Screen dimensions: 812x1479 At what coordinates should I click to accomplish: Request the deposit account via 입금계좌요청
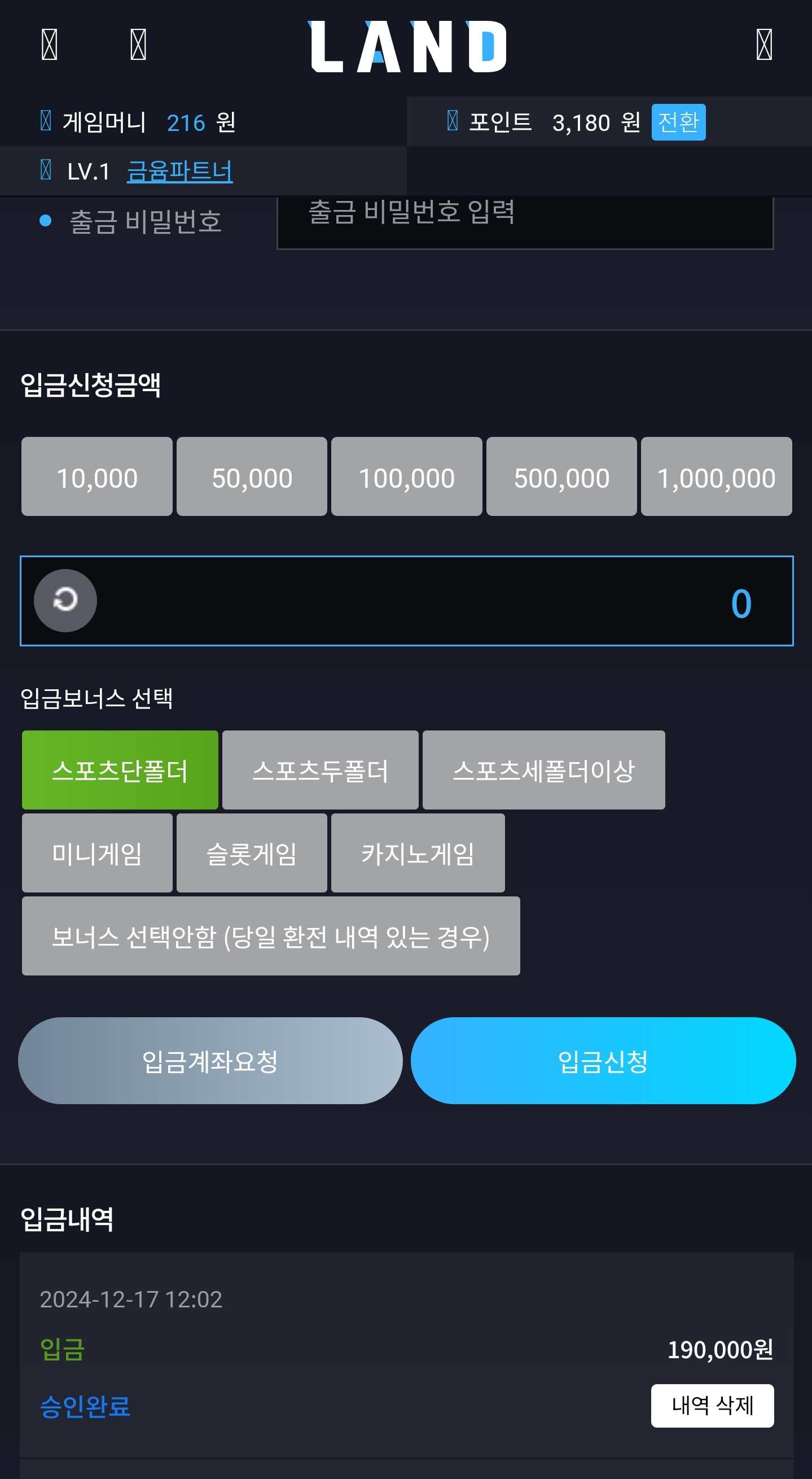(x=210, y=1061)
